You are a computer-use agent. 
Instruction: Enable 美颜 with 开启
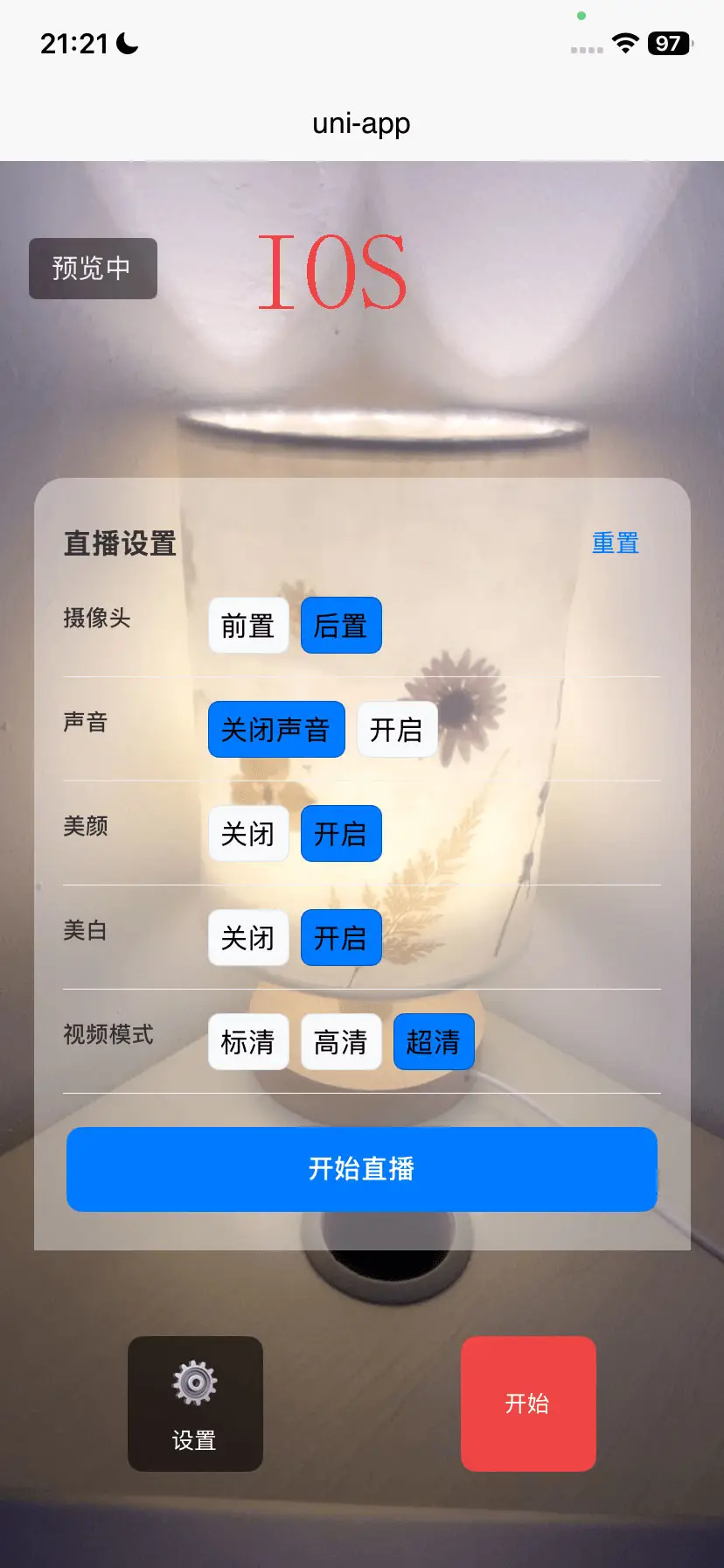(341, 834)
